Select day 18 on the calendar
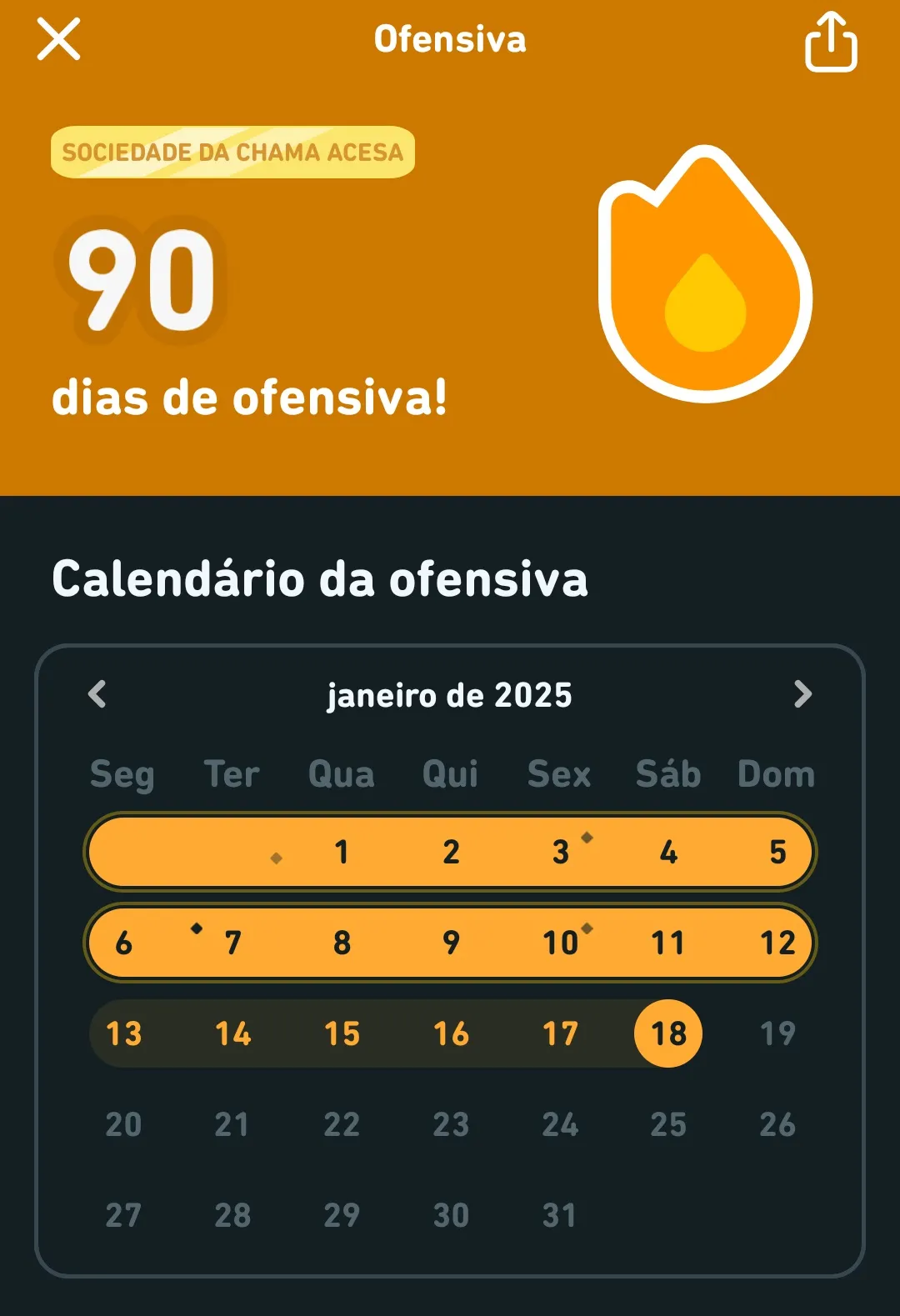This screenshot has width=900, height=1316. [x=667, y=1033]
